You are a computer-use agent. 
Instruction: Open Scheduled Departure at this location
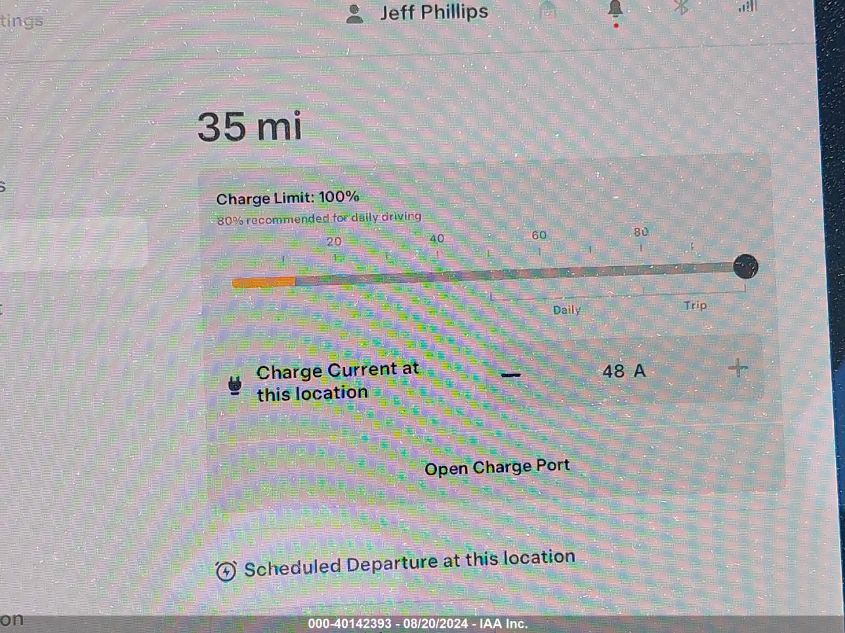point(396,563)
